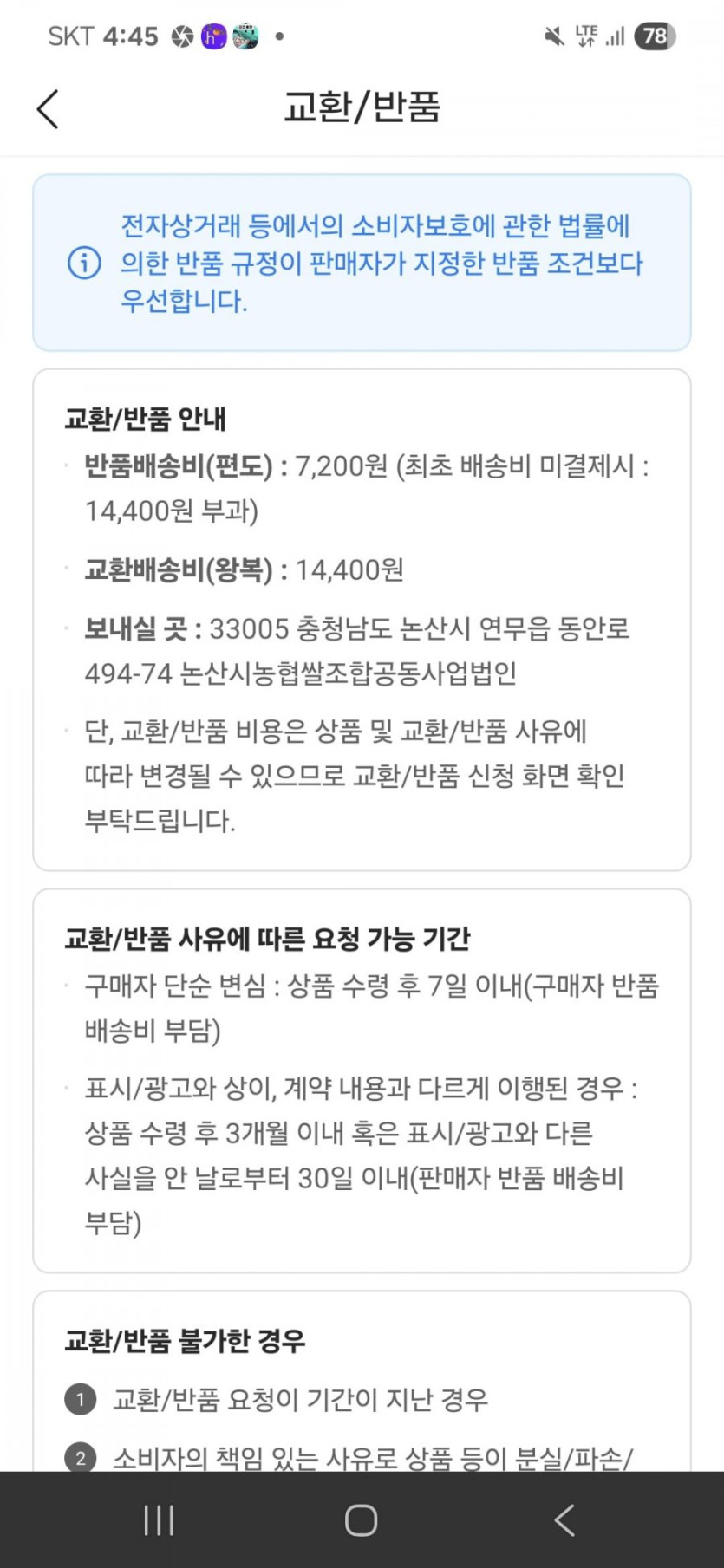Go back from the 교환/반품 page
The image size is (724, 1568).
point(48,109)
